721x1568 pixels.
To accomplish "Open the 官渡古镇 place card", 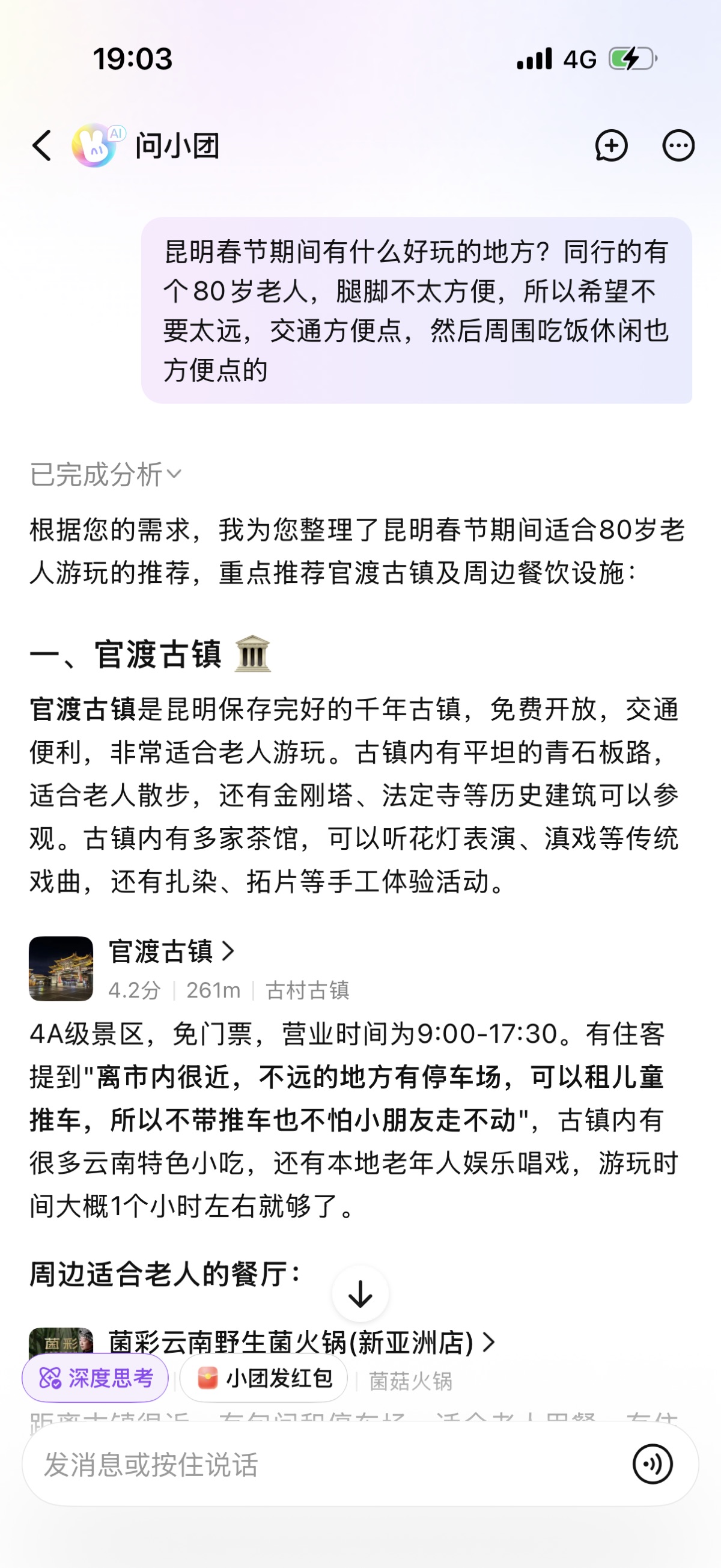I will (171, 951).
